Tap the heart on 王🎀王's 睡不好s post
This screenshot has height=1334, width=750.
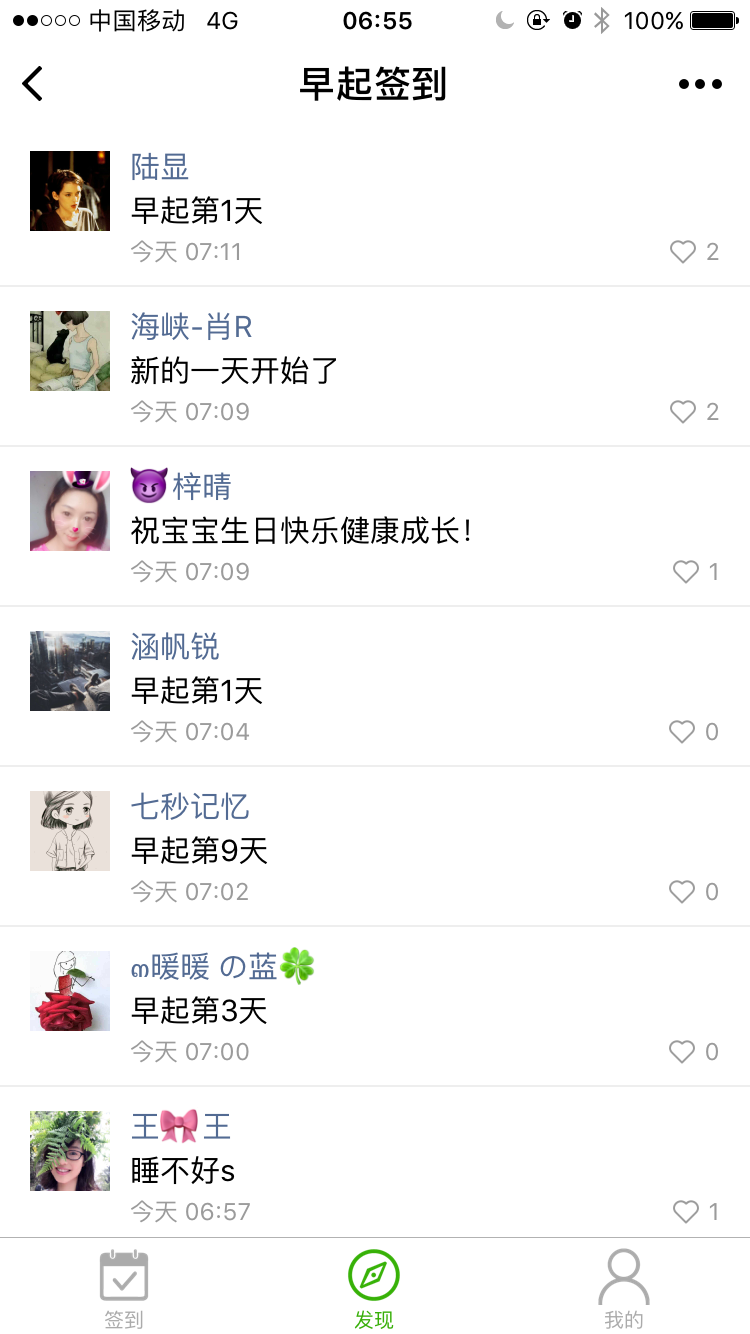tap(686, 1212)
